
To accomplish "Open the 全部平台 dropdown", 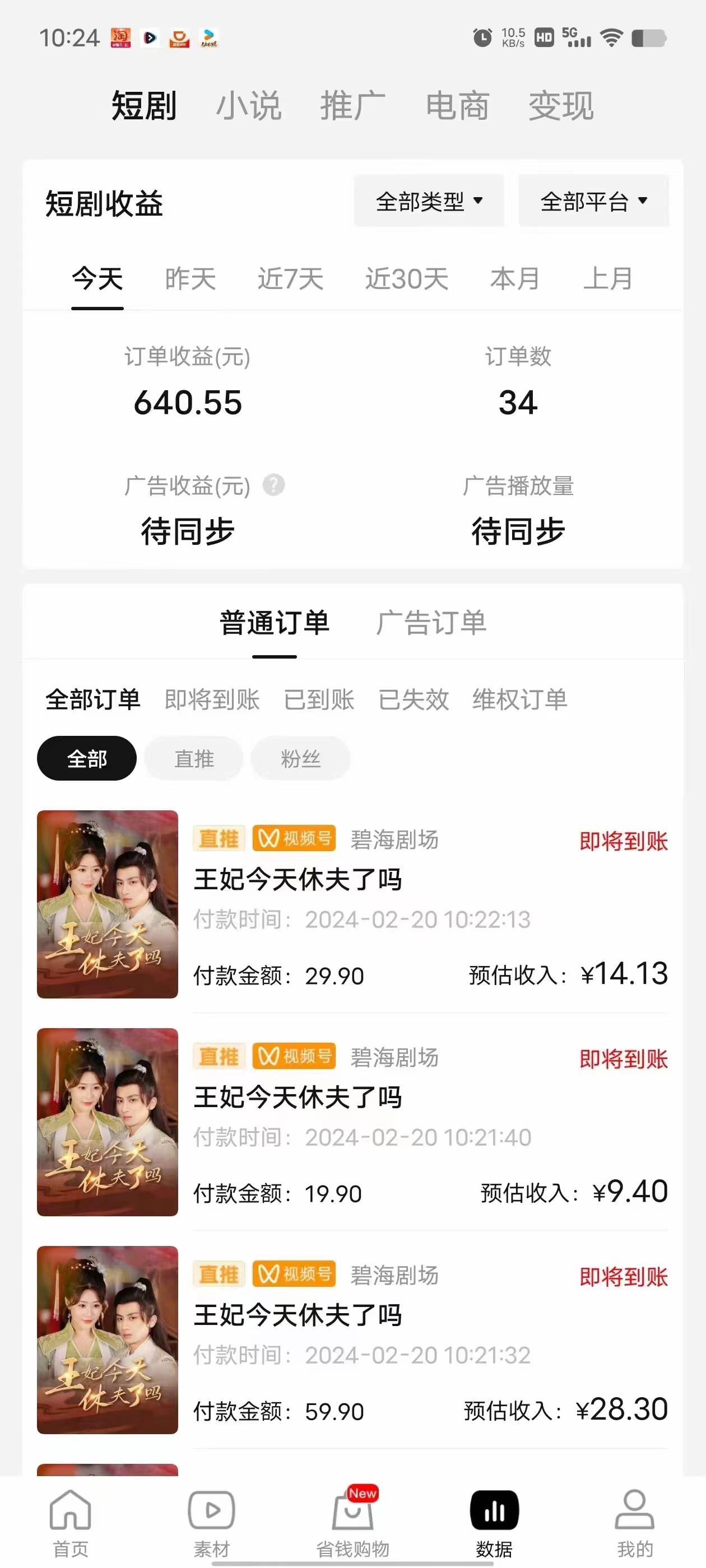I will pos(593,201).
